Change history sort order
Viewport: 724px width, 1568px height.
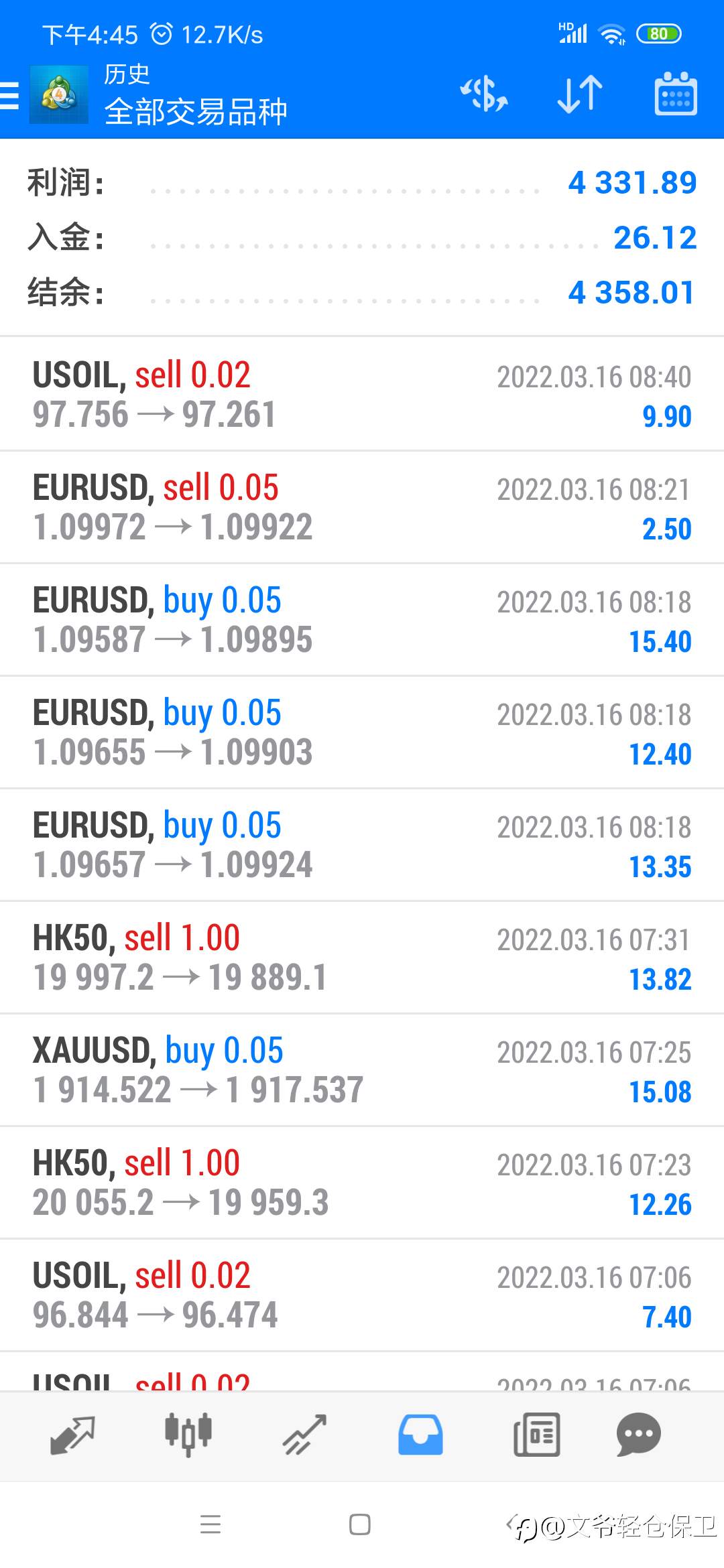tap(580, 94)
